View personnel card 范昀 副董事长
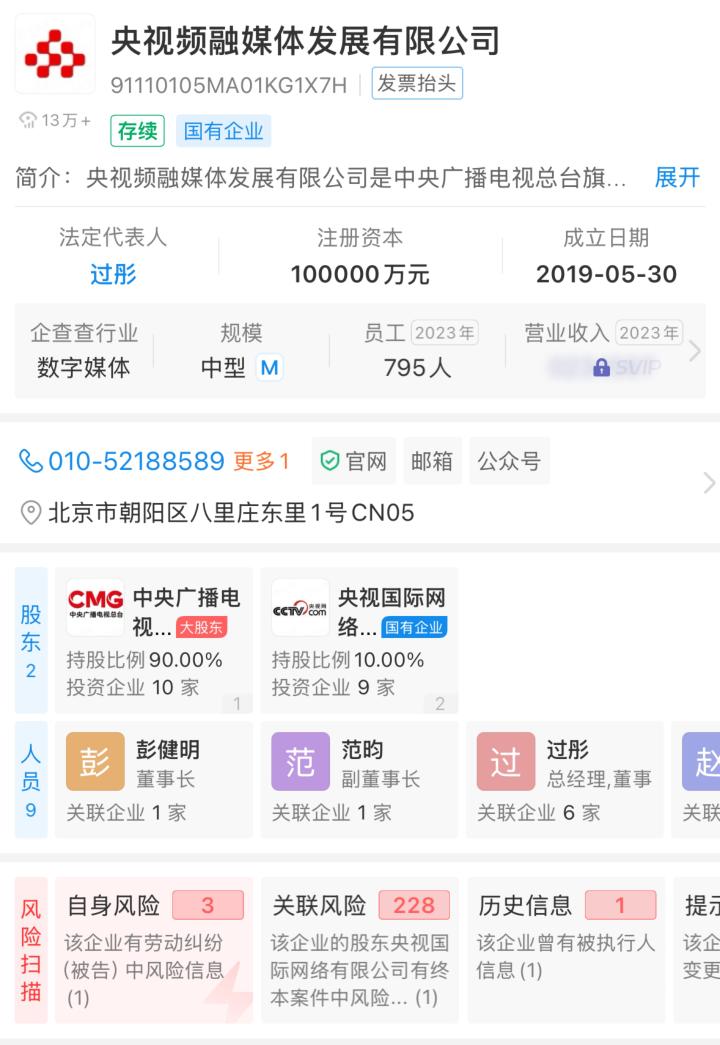Screen dimensions: 720x1045 point(363,780)
